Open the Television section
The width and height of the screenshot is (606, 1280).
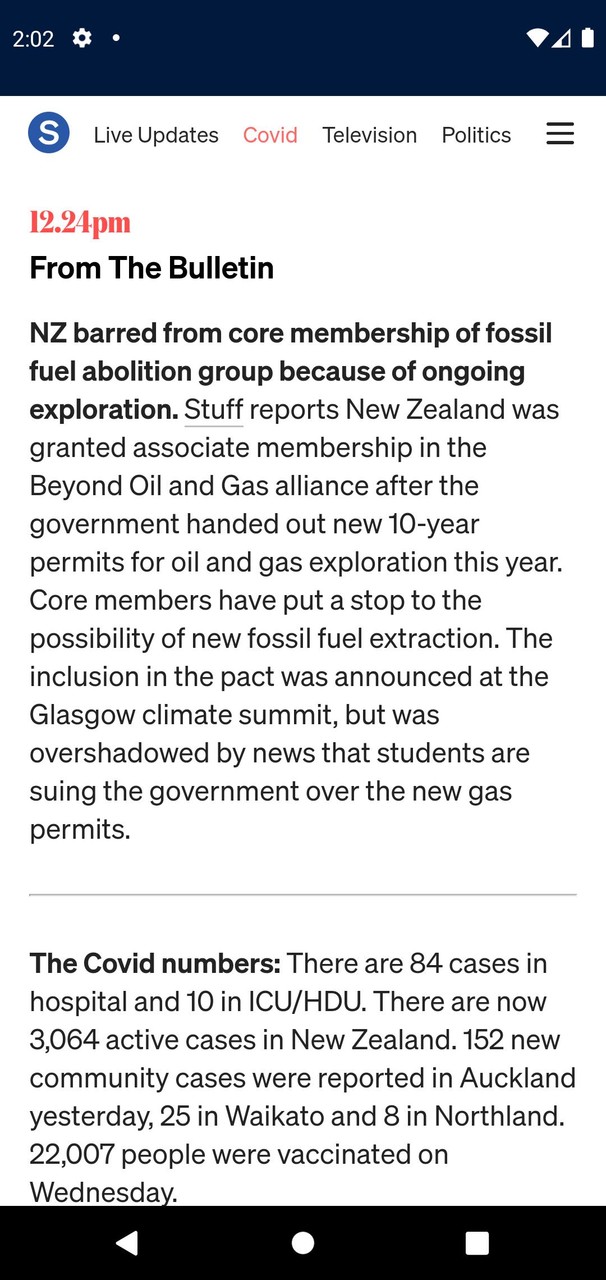pos(369,135)
